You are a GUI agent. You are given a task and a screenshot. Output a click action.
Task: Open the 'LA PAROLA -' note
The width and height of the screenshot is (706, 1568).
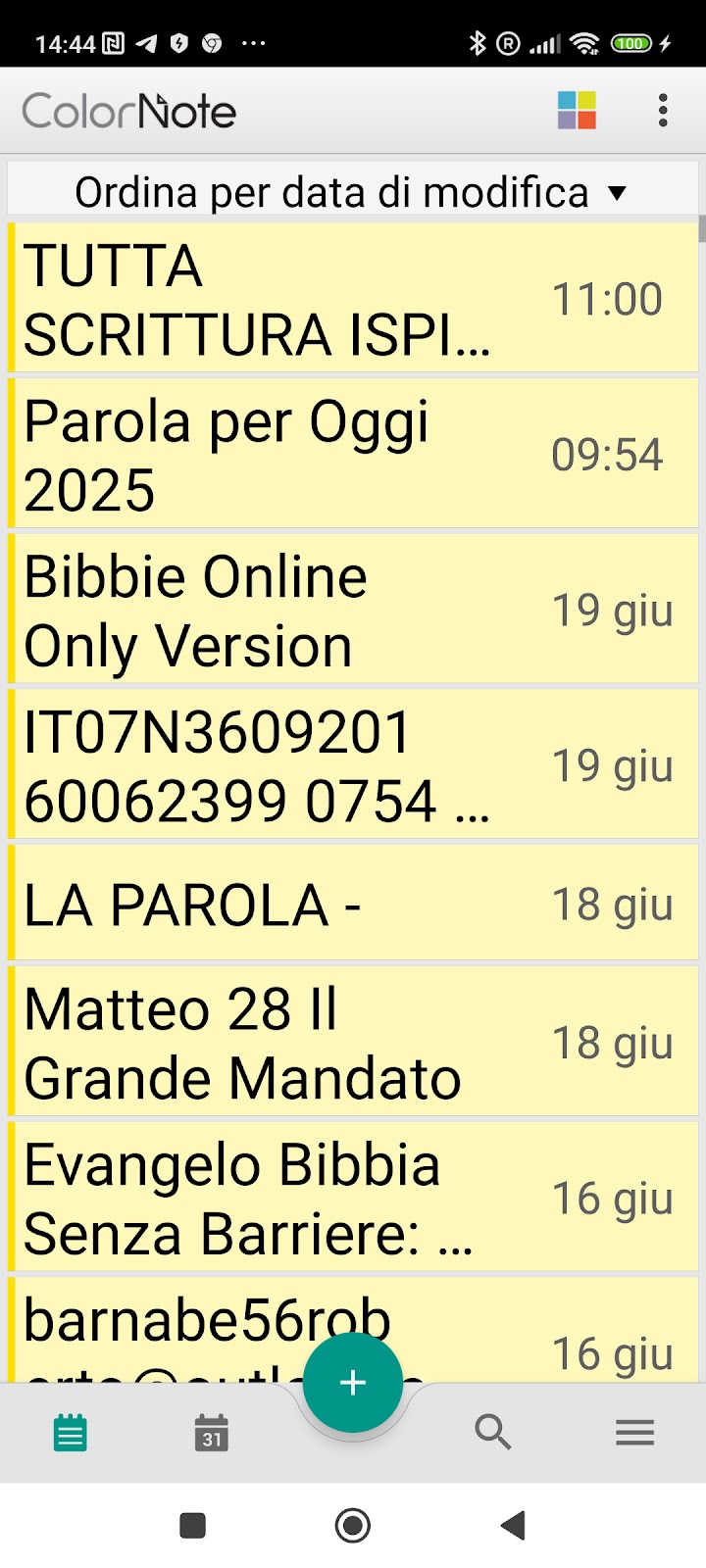coord(352,904)
